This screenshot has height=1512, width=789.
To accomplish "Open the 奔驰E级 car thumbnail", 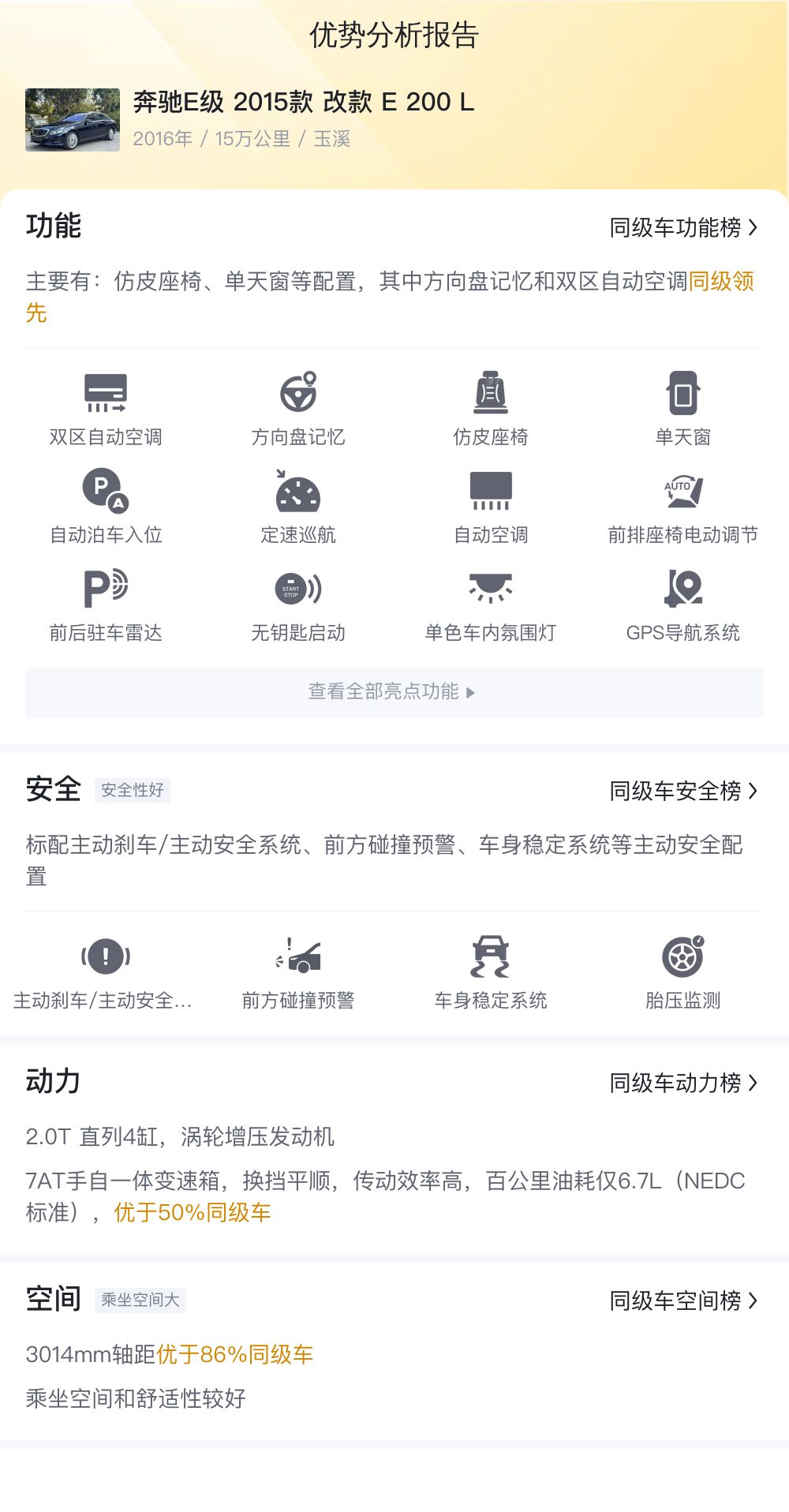I will pyautogui.click(x=73, y=120).
